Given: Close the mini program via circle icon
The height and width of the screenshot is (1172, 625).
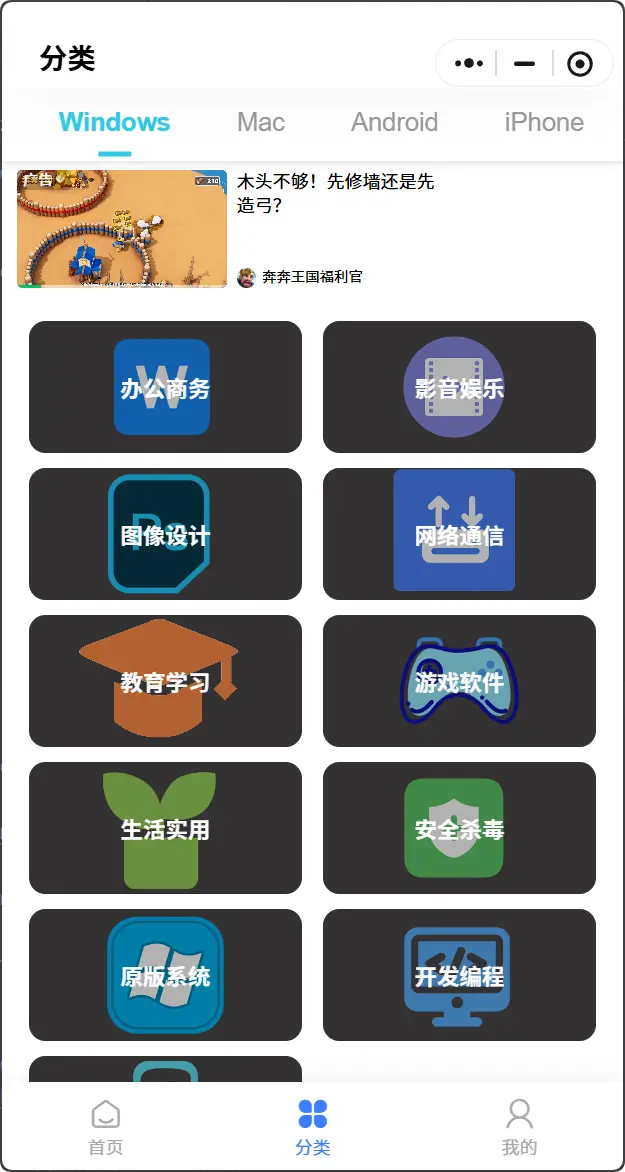Looking at the screenshot, I should tap(580, 64).
